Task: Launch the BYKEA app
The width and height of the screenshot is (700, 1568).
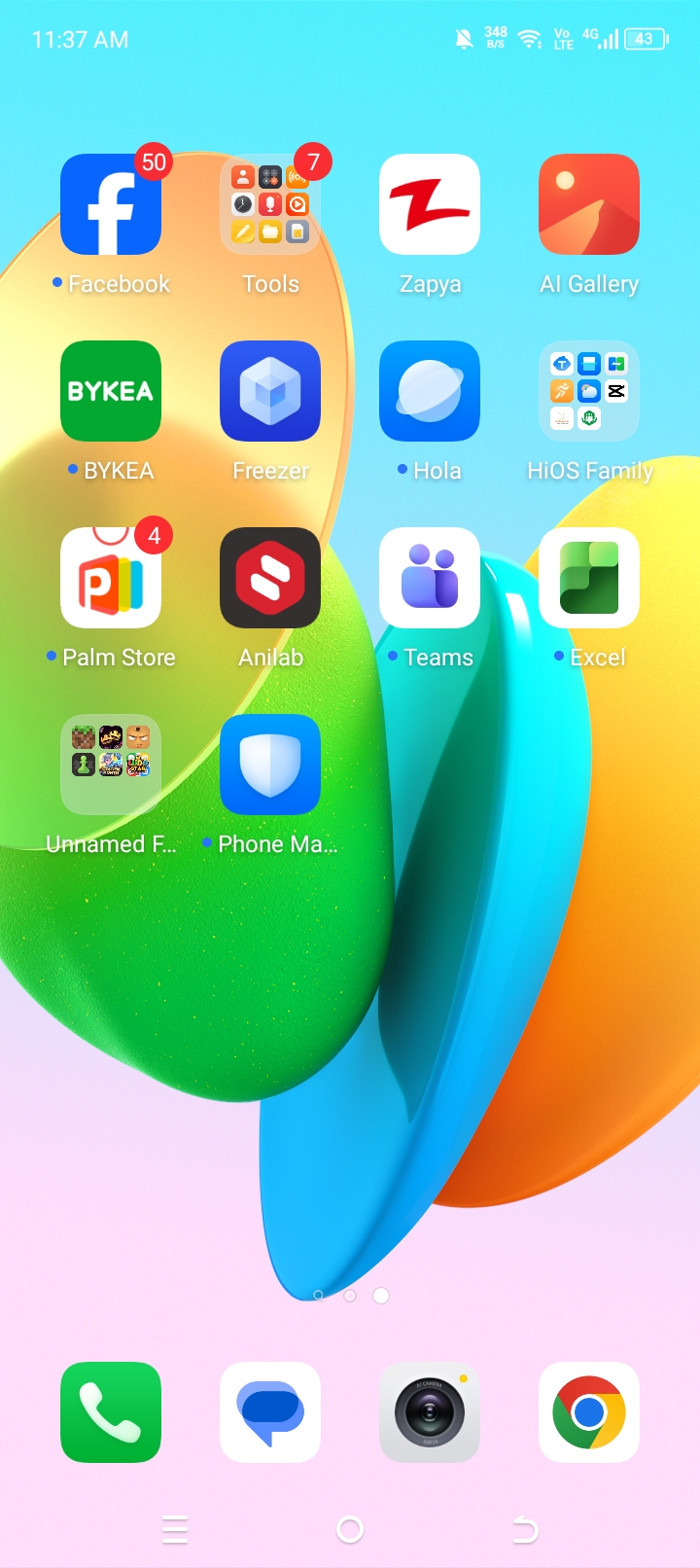Action: pyautogui.click(x=111, y=391)
